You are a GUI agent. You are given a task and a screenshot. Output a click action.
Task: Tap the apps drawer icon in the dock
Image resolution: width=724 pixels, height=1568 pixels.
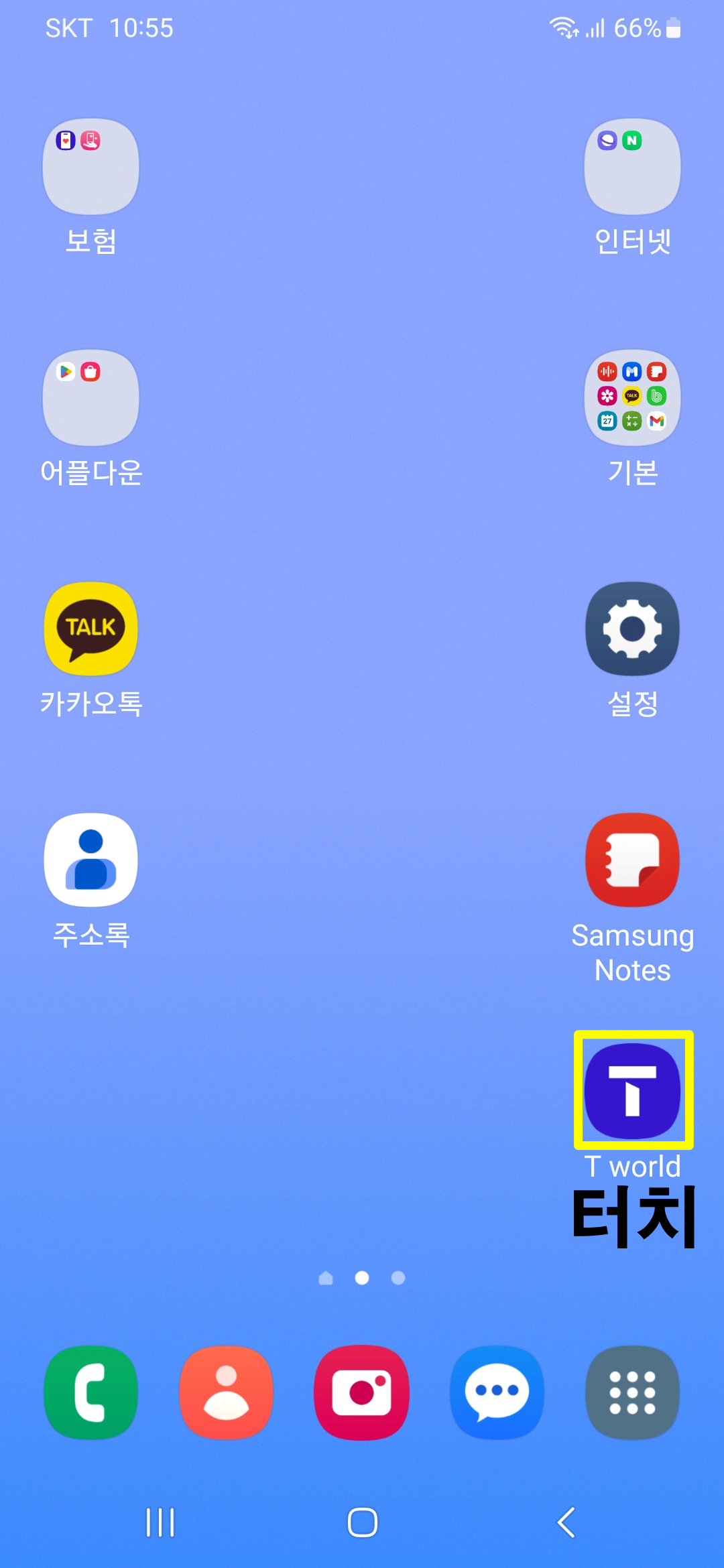(x=632, y=1392)
